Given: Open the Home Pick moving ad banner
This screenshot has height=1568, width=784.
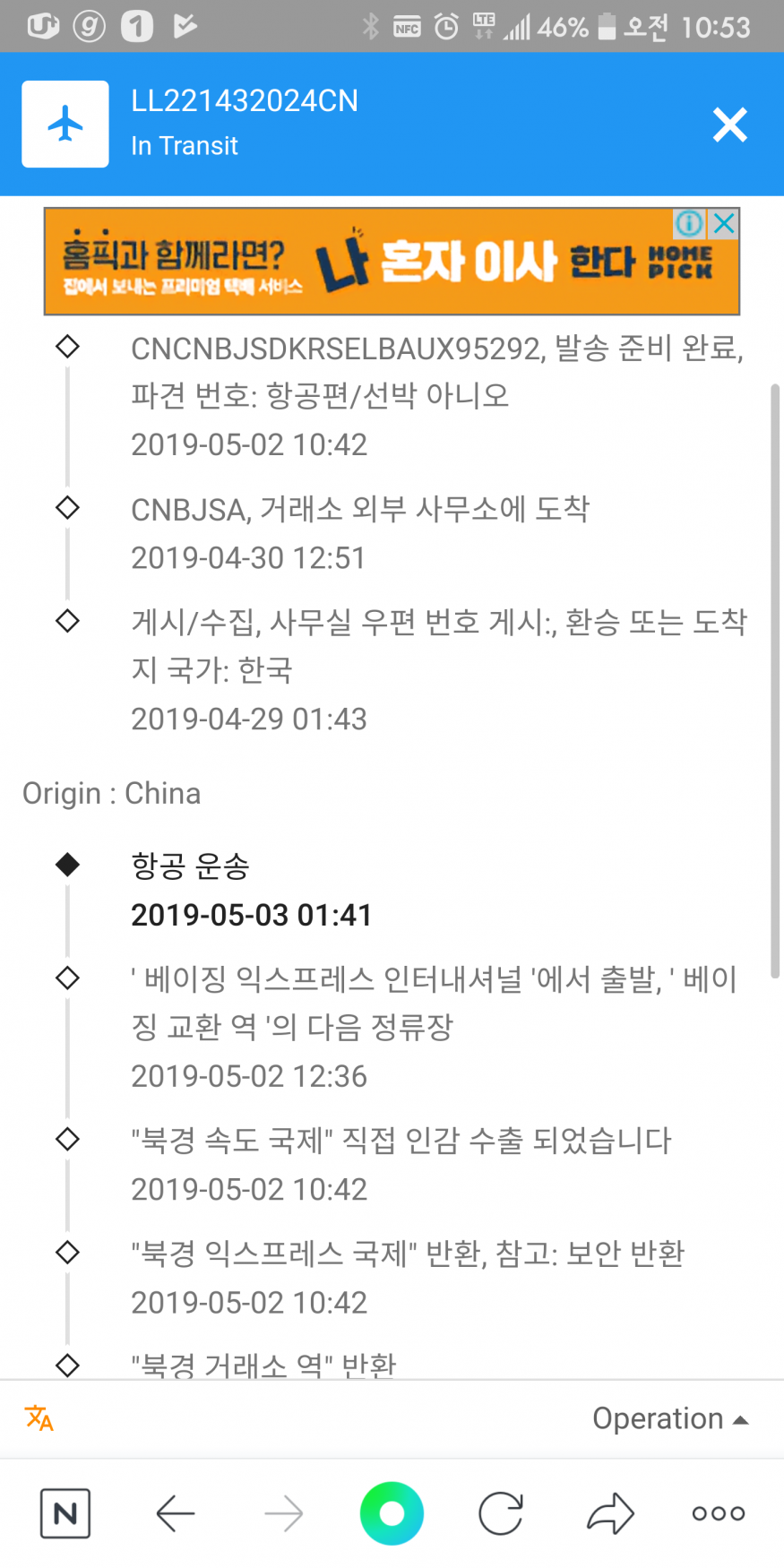Looking at the screenshot, I should [392, 262].
